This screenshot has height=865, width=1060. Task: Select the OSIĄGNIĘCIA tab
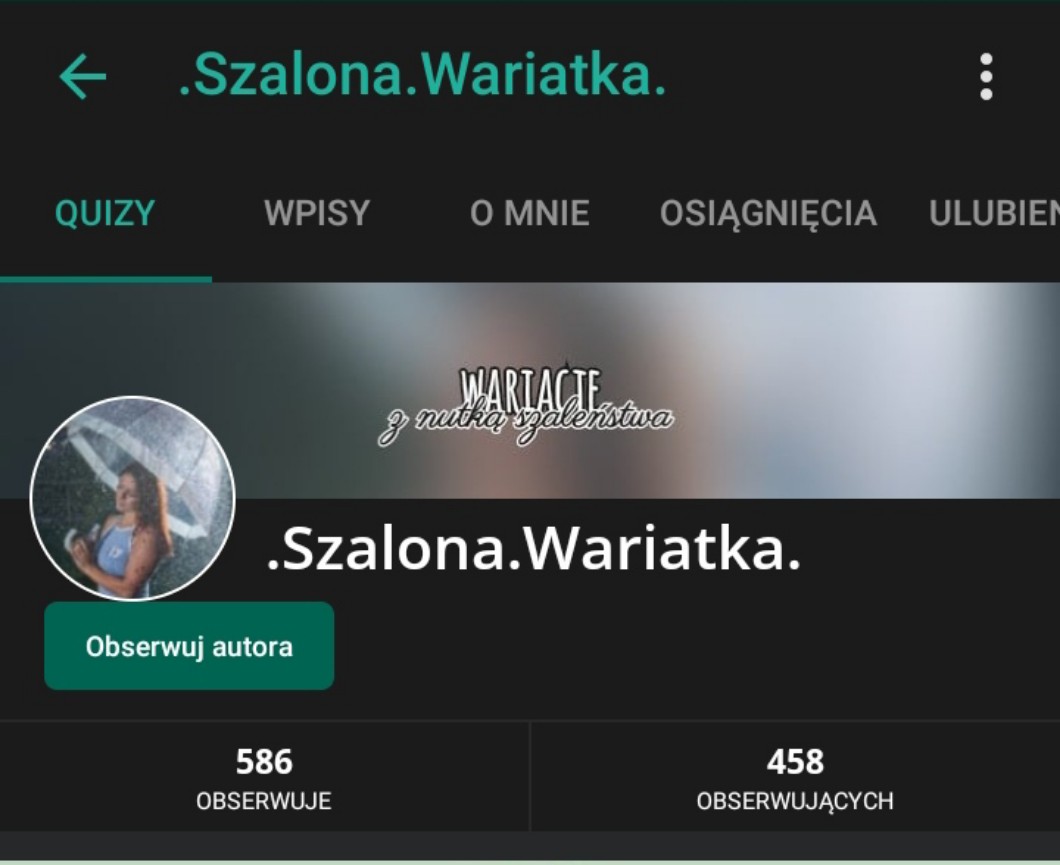click(x=768, y=214)
